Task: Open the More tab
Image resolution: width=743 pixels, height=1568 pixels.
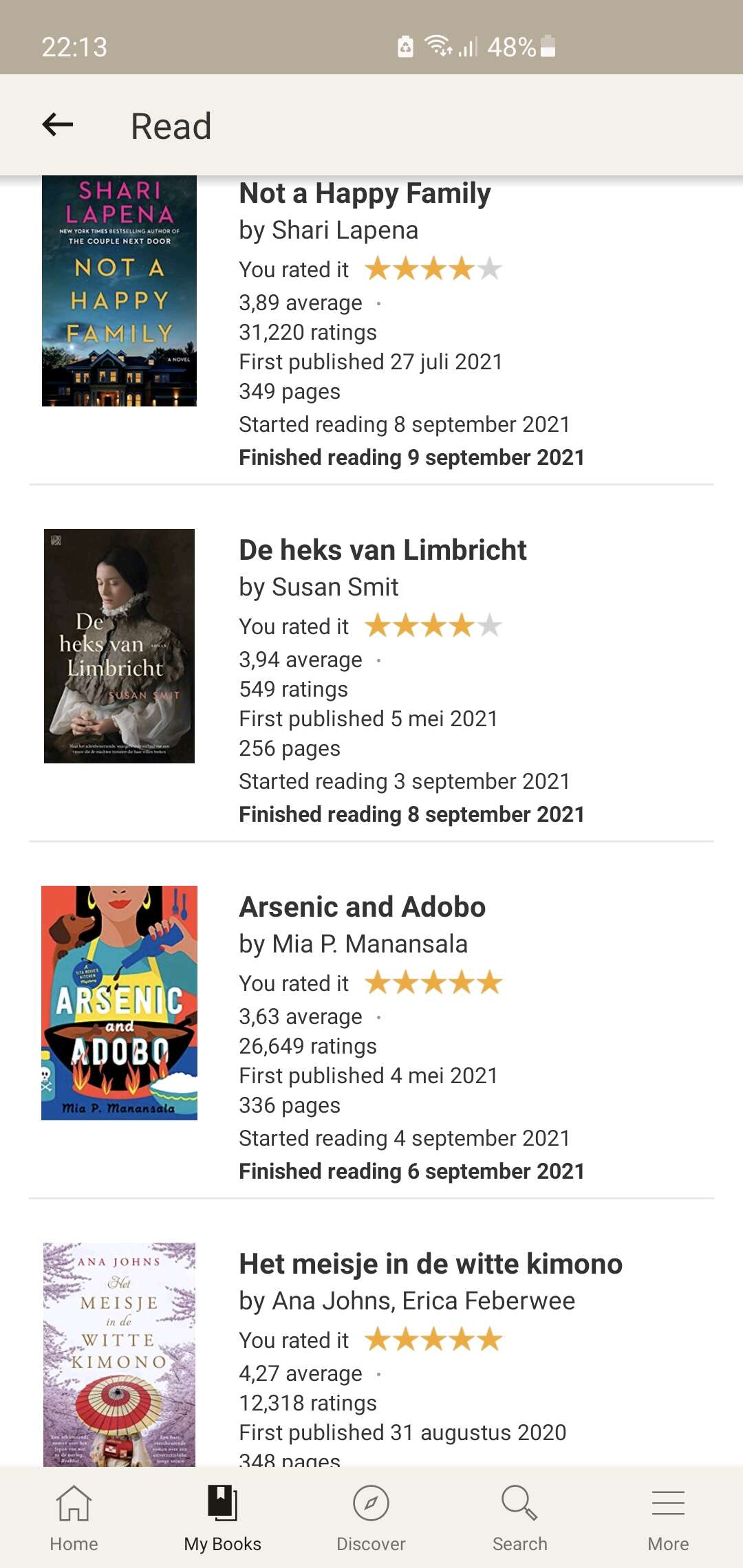Action: tap(668, 1518)
